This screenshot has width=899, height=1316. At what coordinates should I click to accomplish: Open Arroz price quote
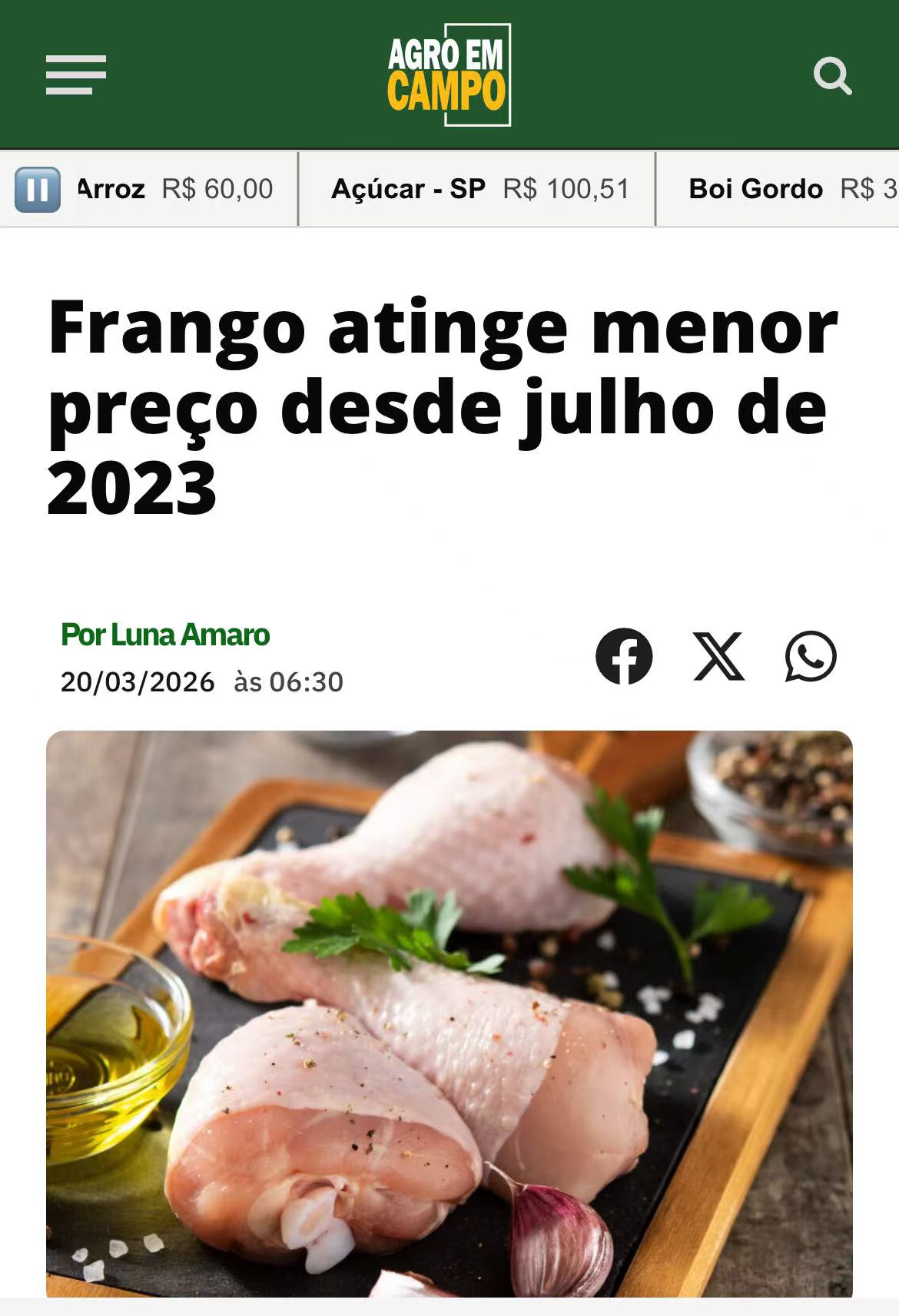(x=175, y=189)
